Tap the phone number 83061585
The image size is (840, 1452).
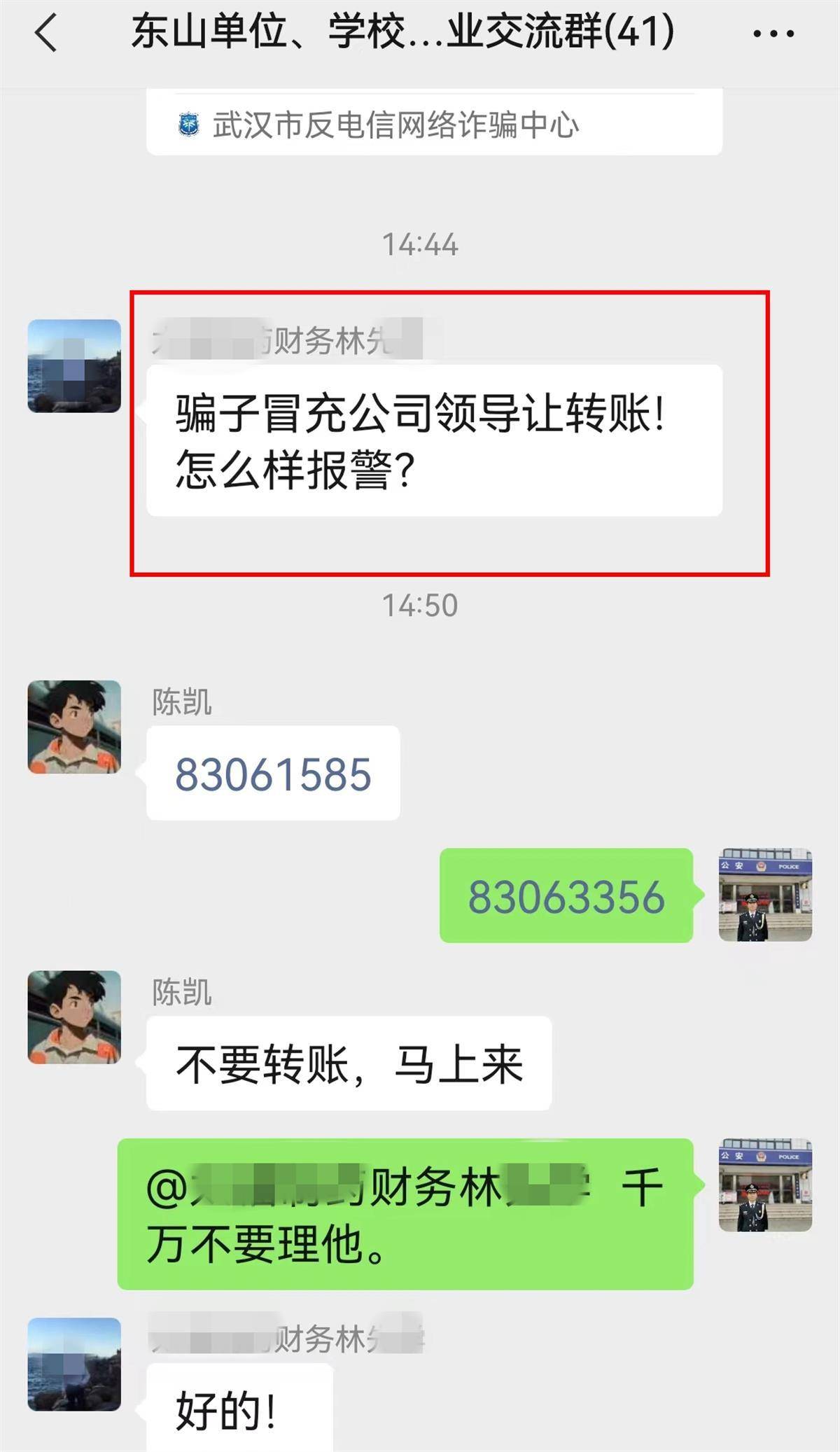[x=273, y=774]
